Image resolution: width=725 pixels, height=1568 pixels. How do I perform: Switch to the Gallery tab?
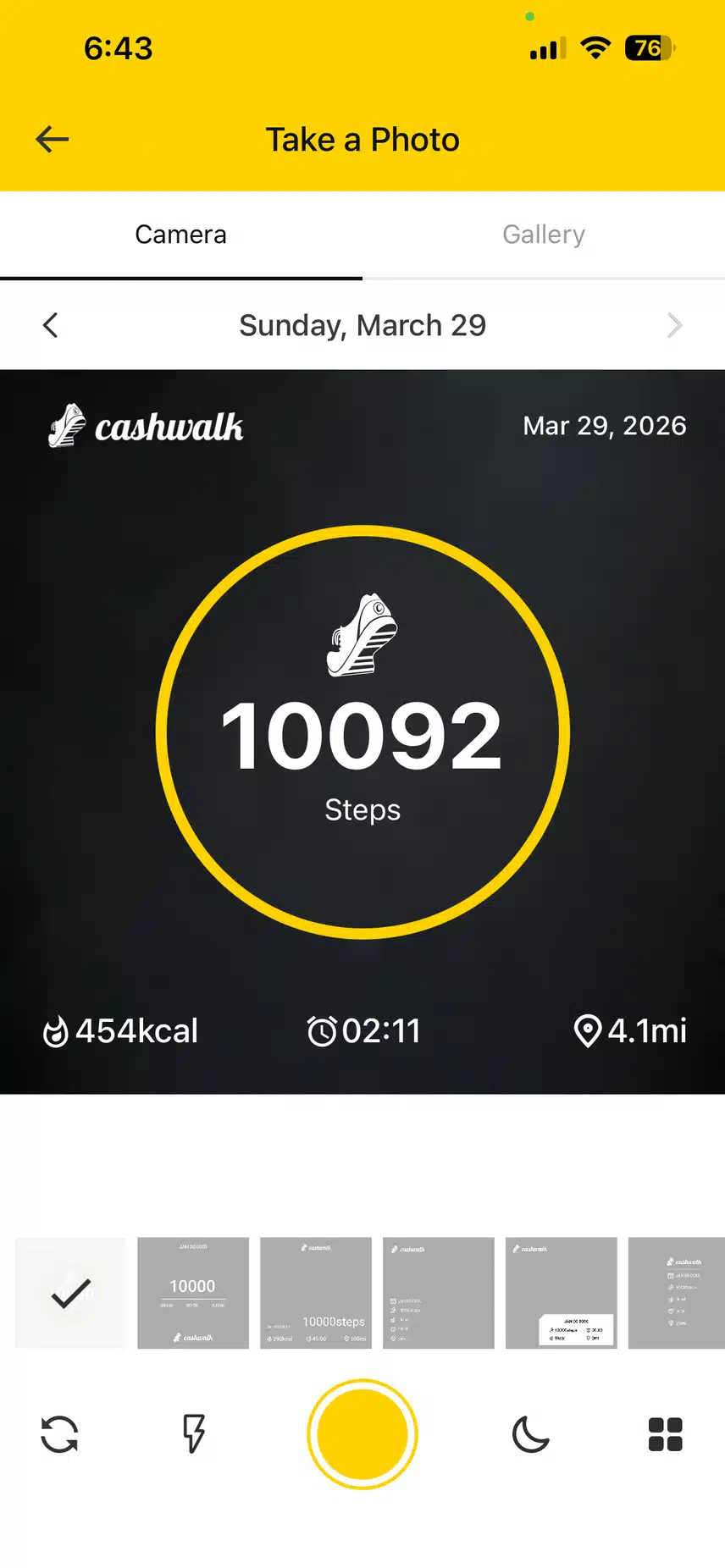[543, 235]
